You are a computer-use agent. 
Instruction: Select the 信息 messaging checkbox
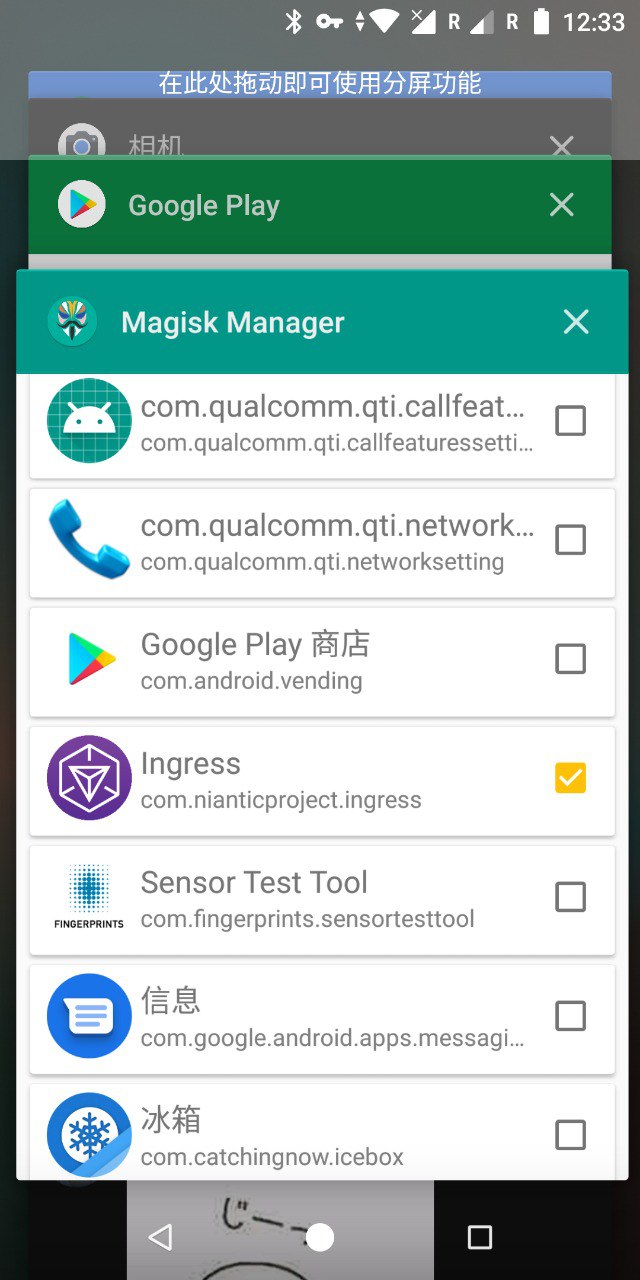pyautogui.click(x=570, y=1016)
